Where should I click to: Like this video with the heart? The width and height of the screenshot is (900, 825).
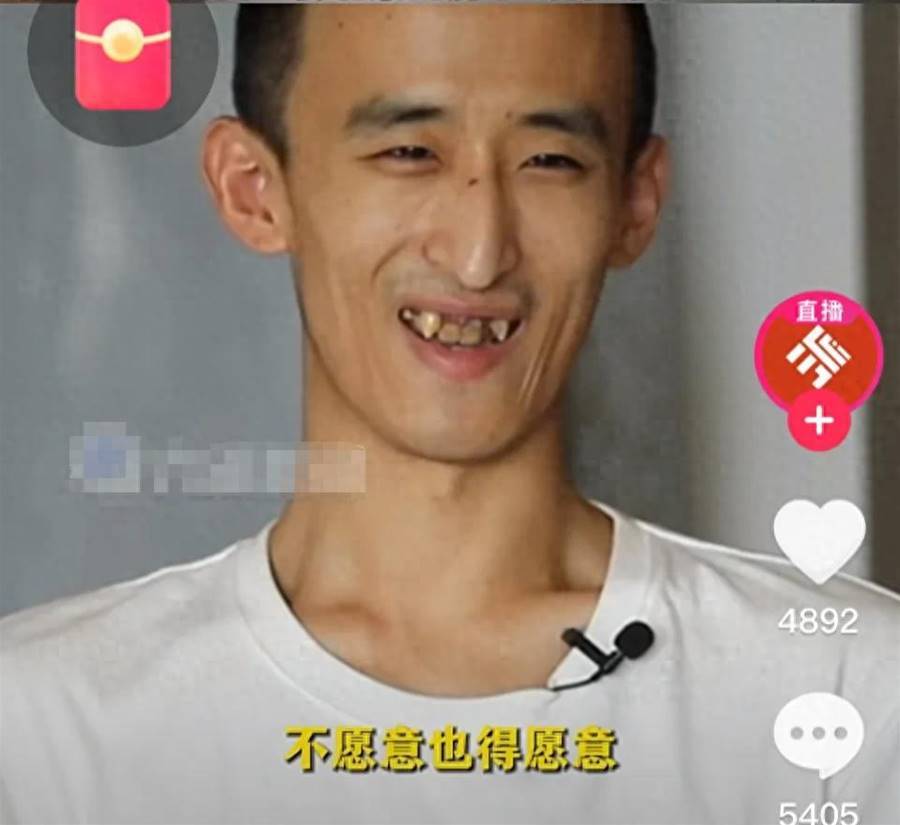819,541
